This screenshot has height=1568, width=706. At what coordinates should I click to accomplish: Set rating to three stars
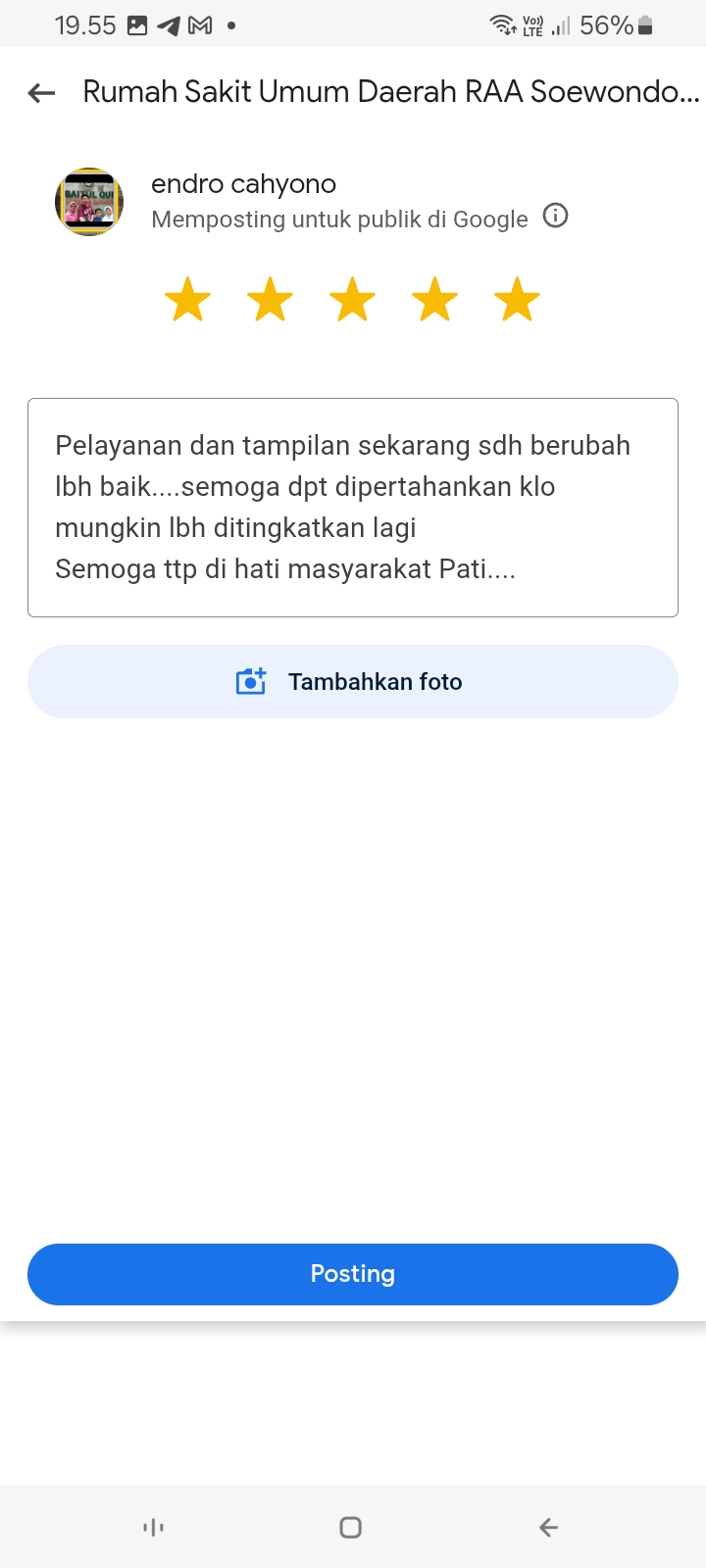tap(352, 300)
